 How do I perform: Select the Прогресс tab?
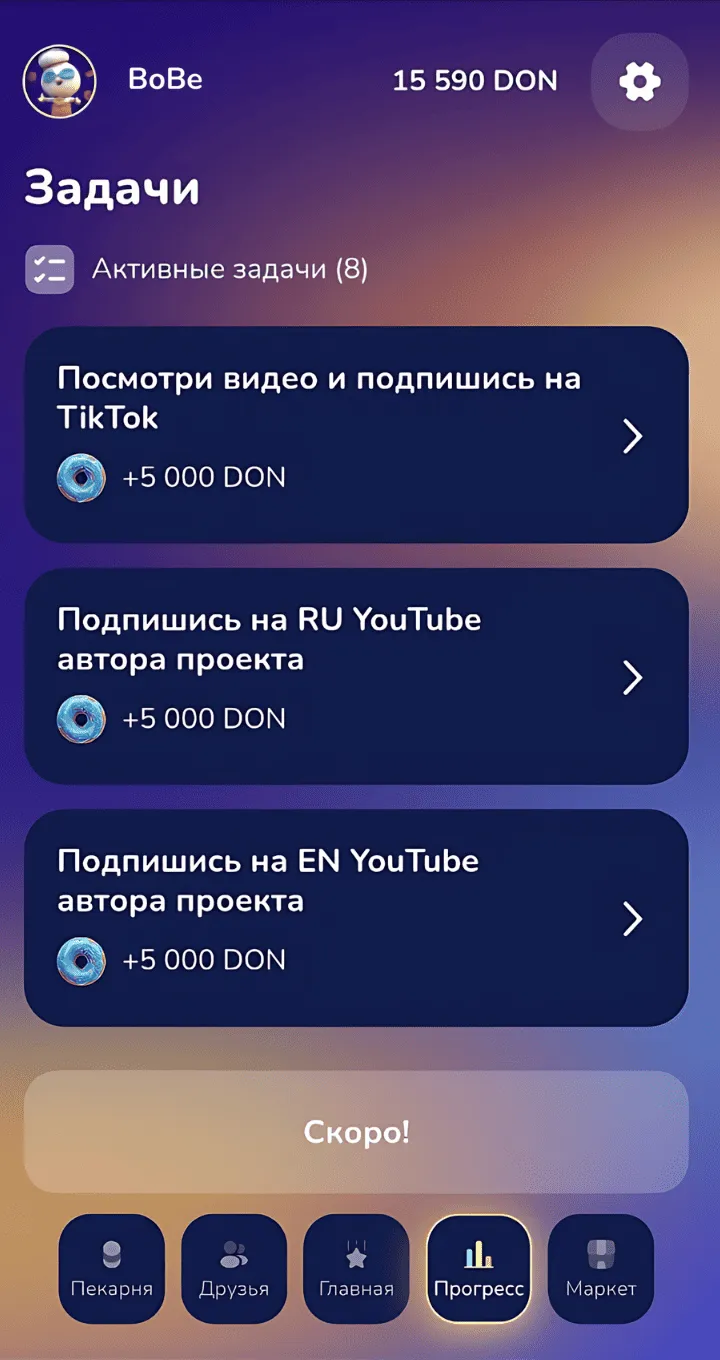pyautogui.click(x=479, y=1268)
